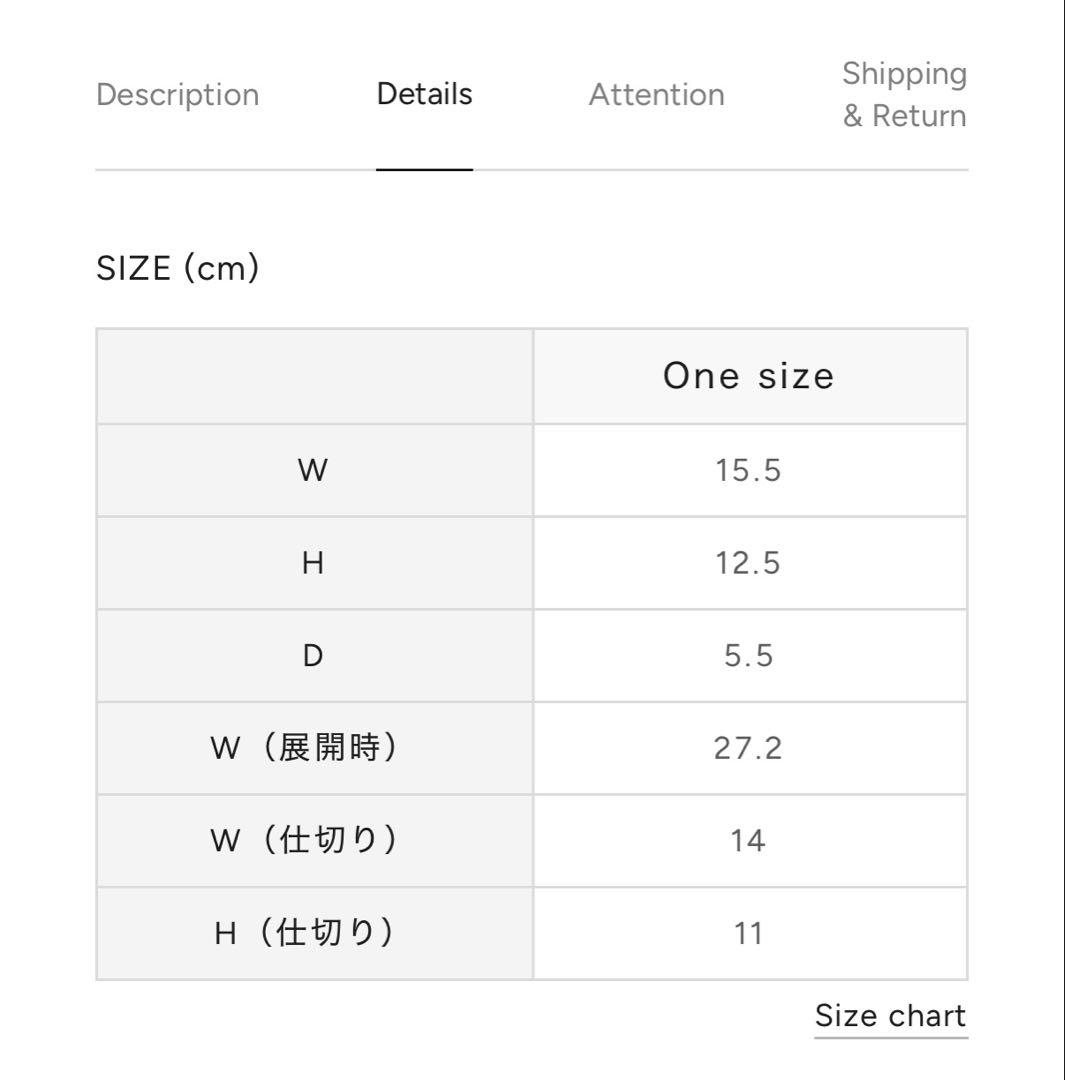1065x1080 pixels.
Task: Click the 12.5 height value cell
Action: point(748,563)
